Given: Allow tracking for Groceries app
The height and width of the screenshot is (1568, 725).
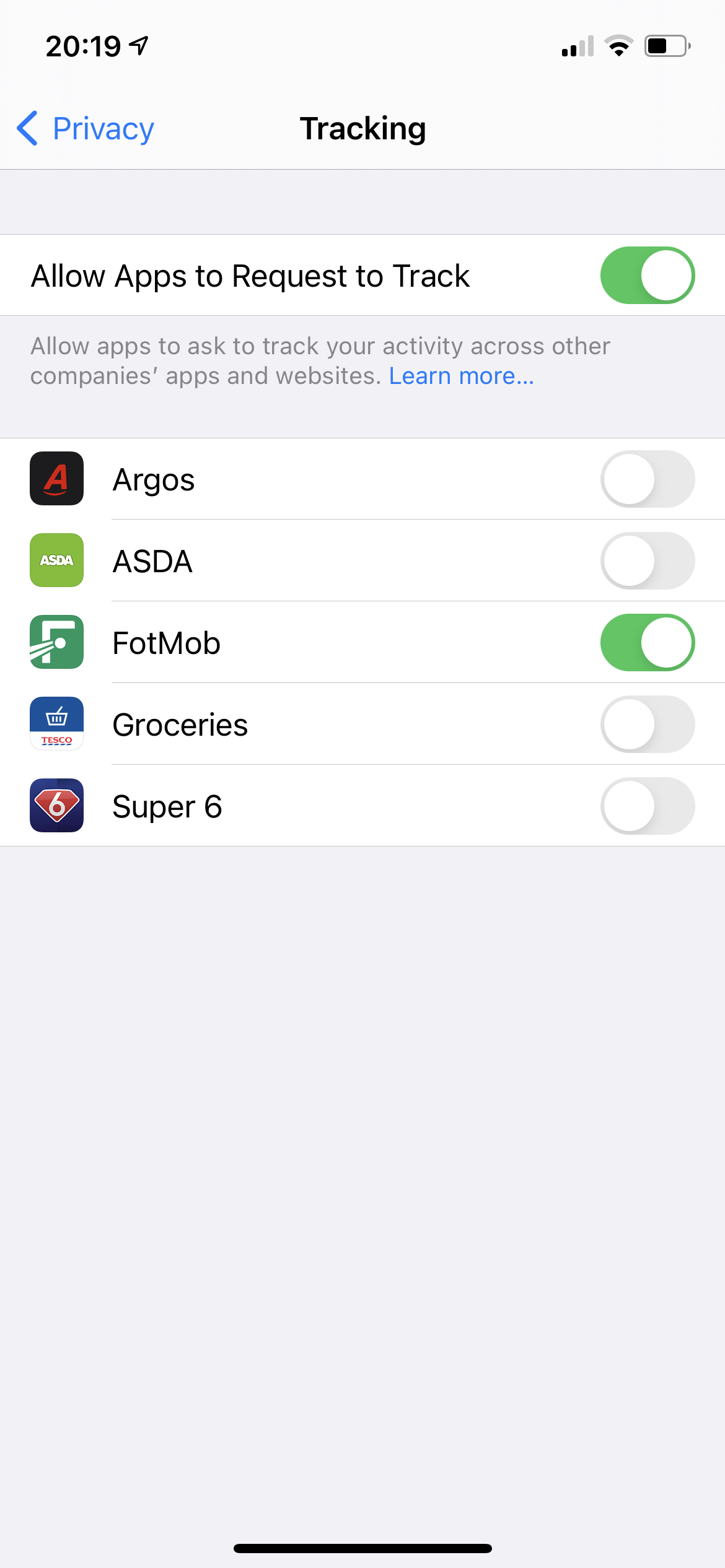Looking at the screenshot, I should click(647, 725).
